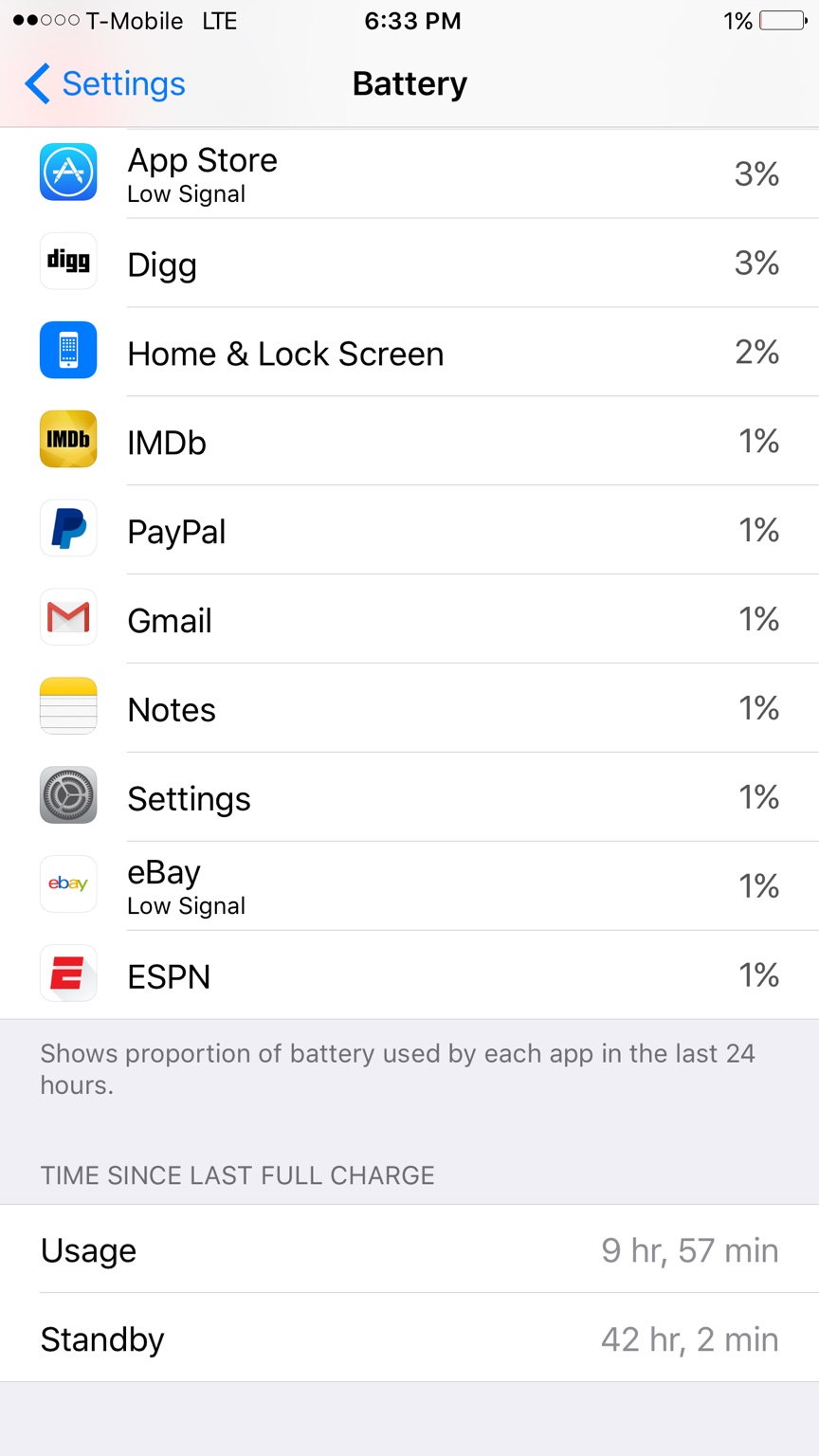819x1456 pixels.
Task: Tap the App Store battery usage row
Action: tap(409, 173)
